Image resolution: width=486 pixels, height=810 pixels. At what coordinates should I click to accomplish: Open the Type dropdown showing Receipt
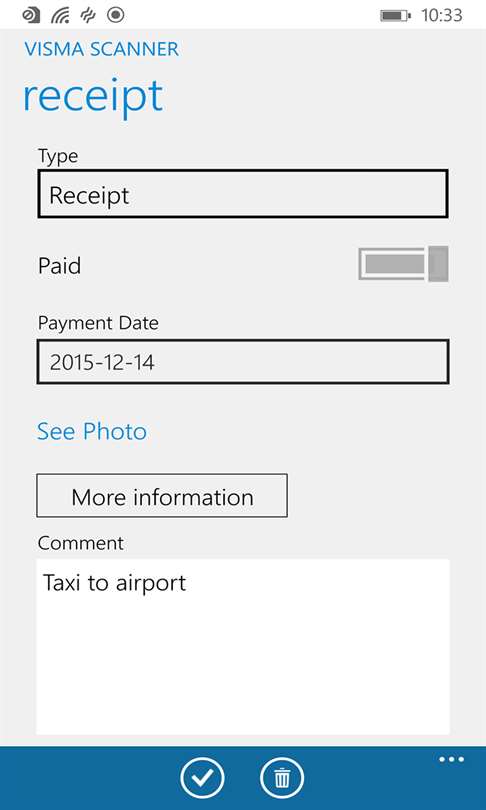(x=243, y=194)
